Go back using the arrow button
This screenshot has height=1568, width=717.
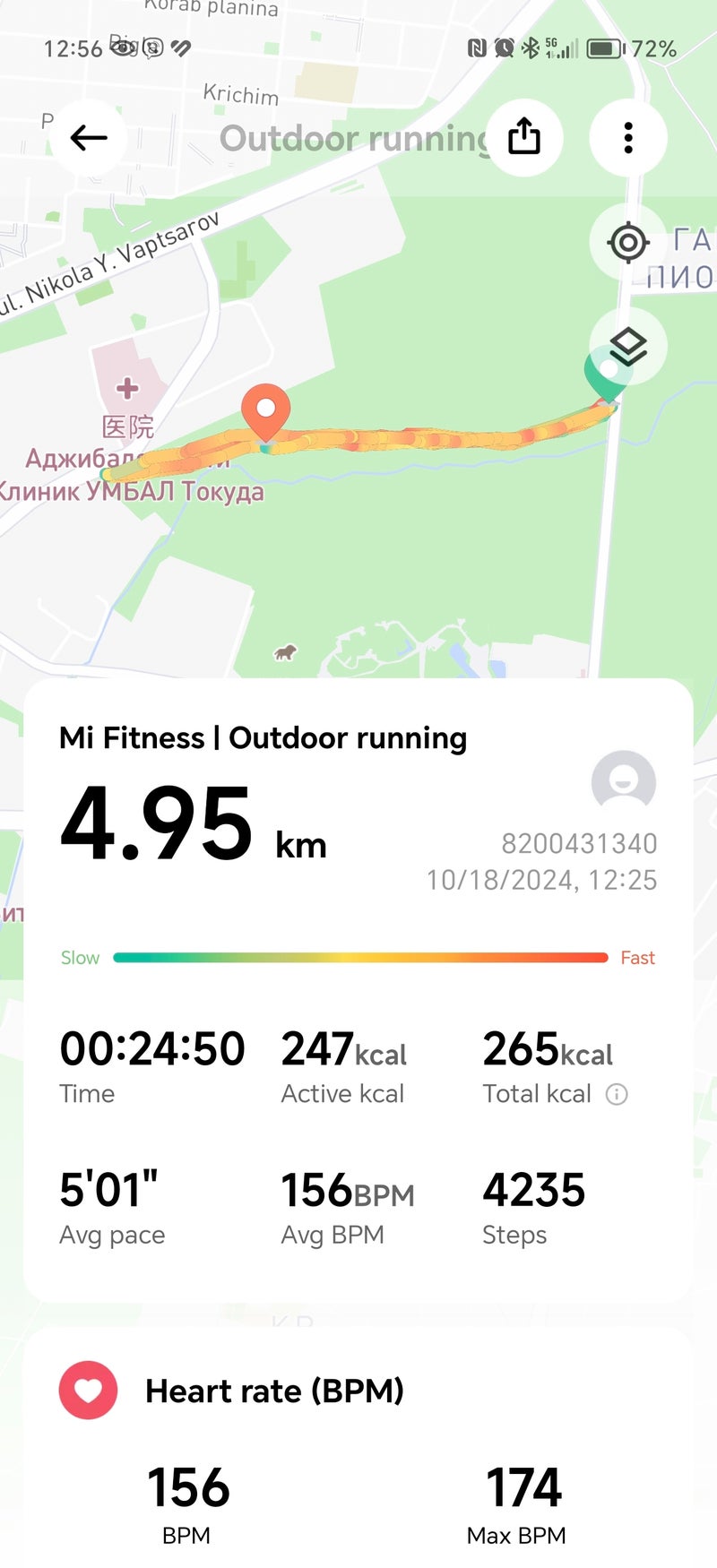(x=89, y=138)
